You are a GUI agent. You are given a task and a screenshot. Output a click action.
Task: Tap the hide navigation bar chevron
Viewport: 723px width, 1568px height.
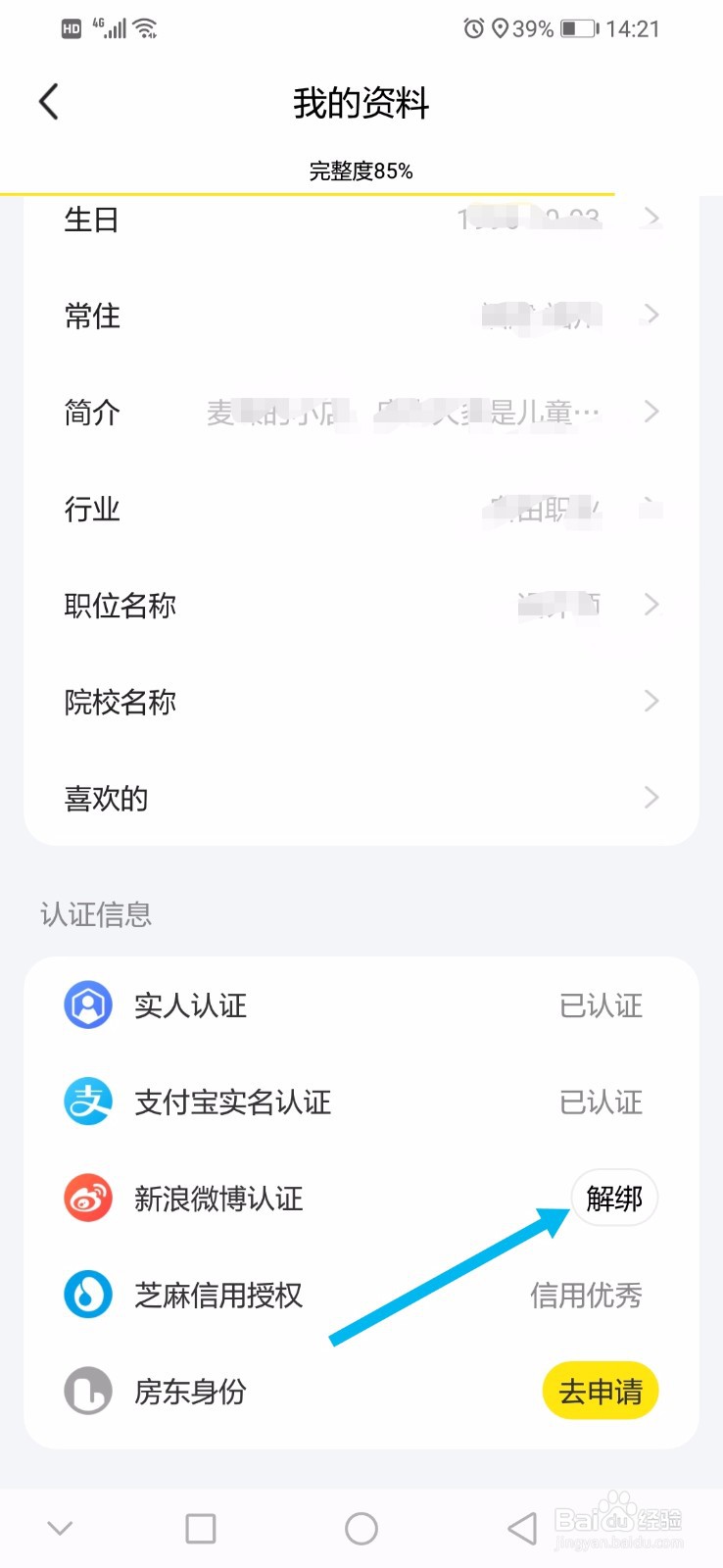click(61, 1527)
